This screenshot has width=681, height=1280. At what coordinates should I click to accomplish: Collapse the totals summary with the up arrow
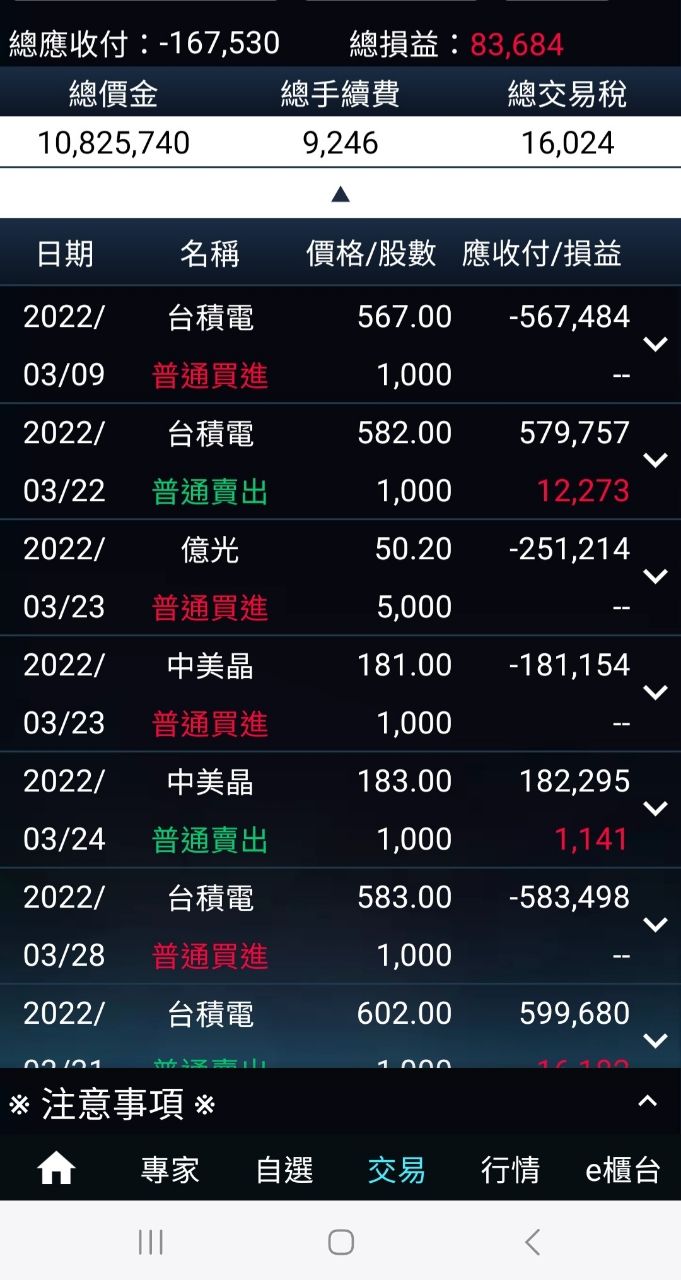[340, 194]
